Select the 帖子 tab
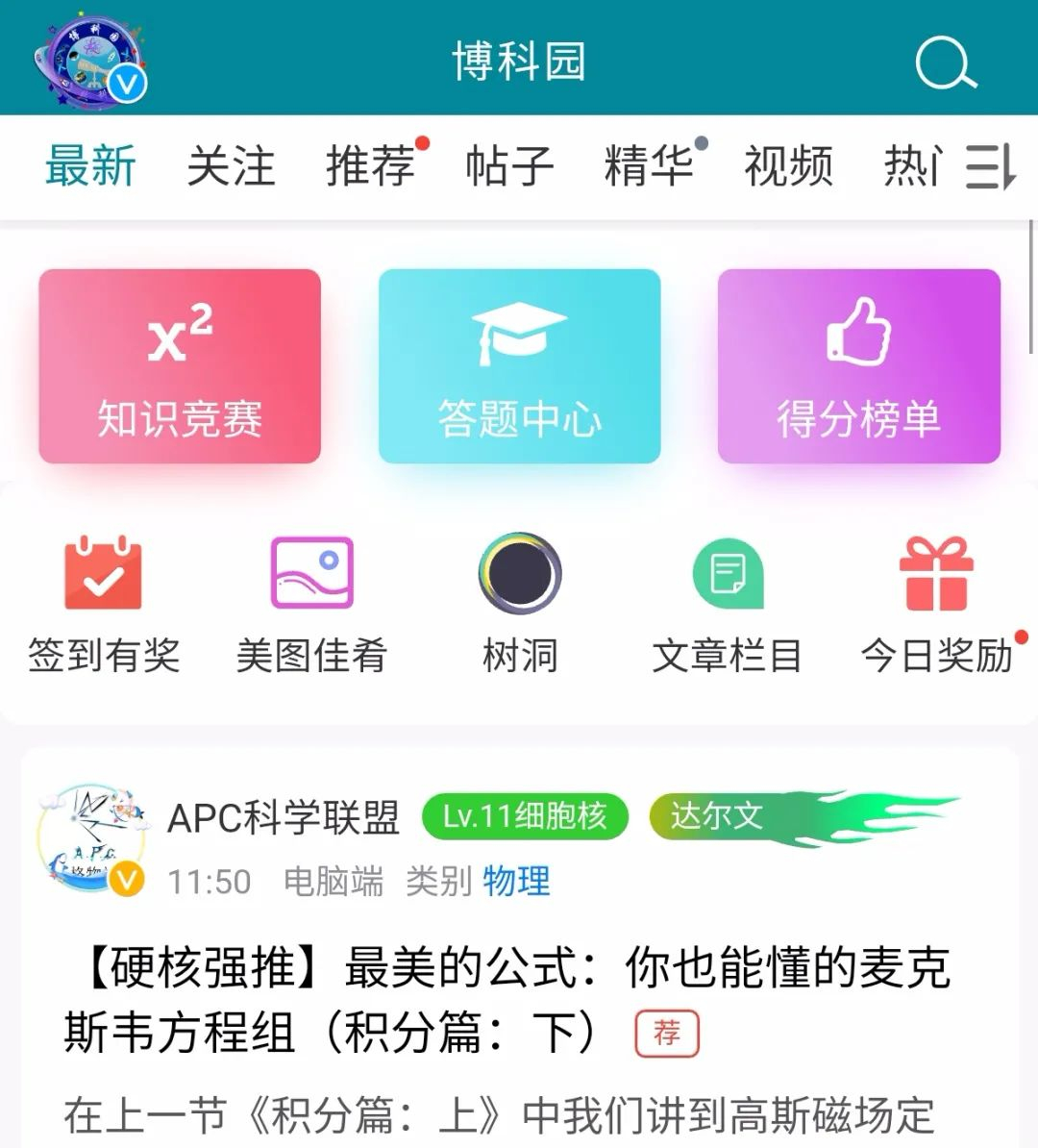The height and width of the screenshot is (1148, 1038). pos(509,167)
